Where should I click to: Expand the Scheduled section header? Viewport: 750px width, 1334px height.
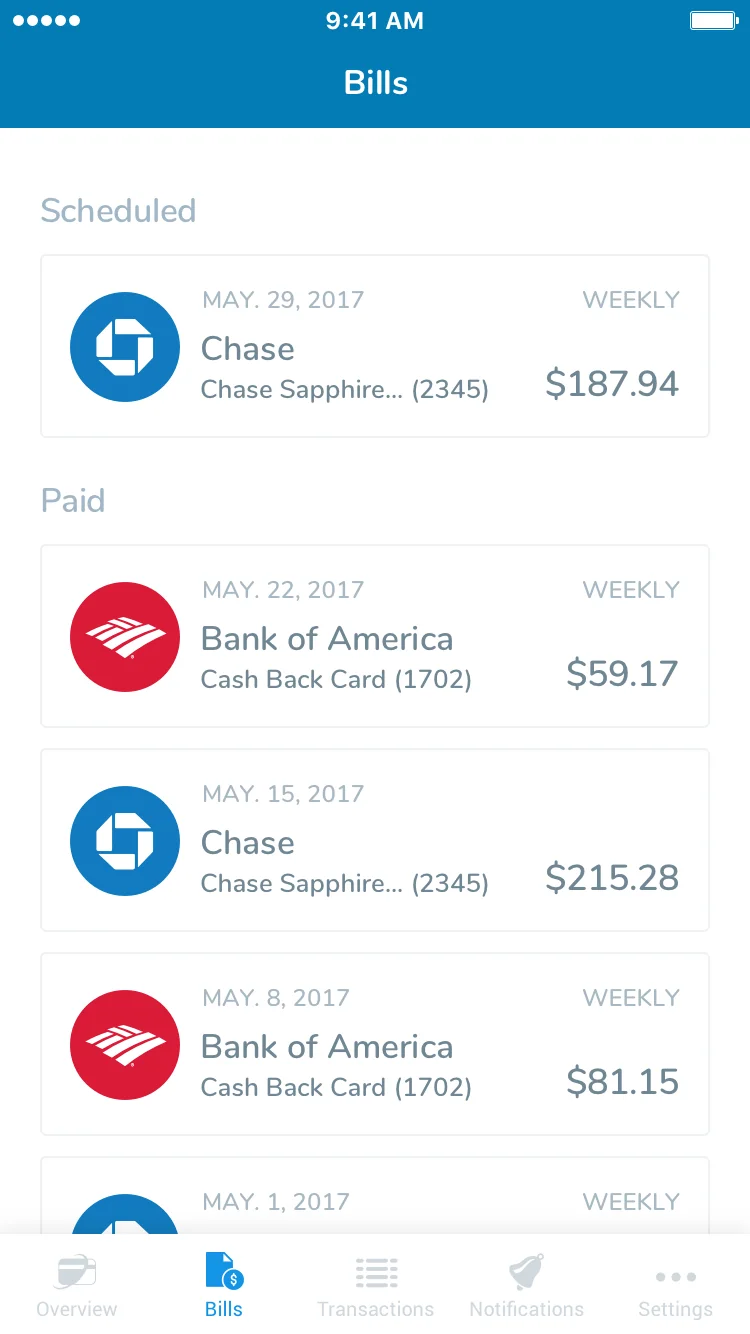(x=117, y=211)
